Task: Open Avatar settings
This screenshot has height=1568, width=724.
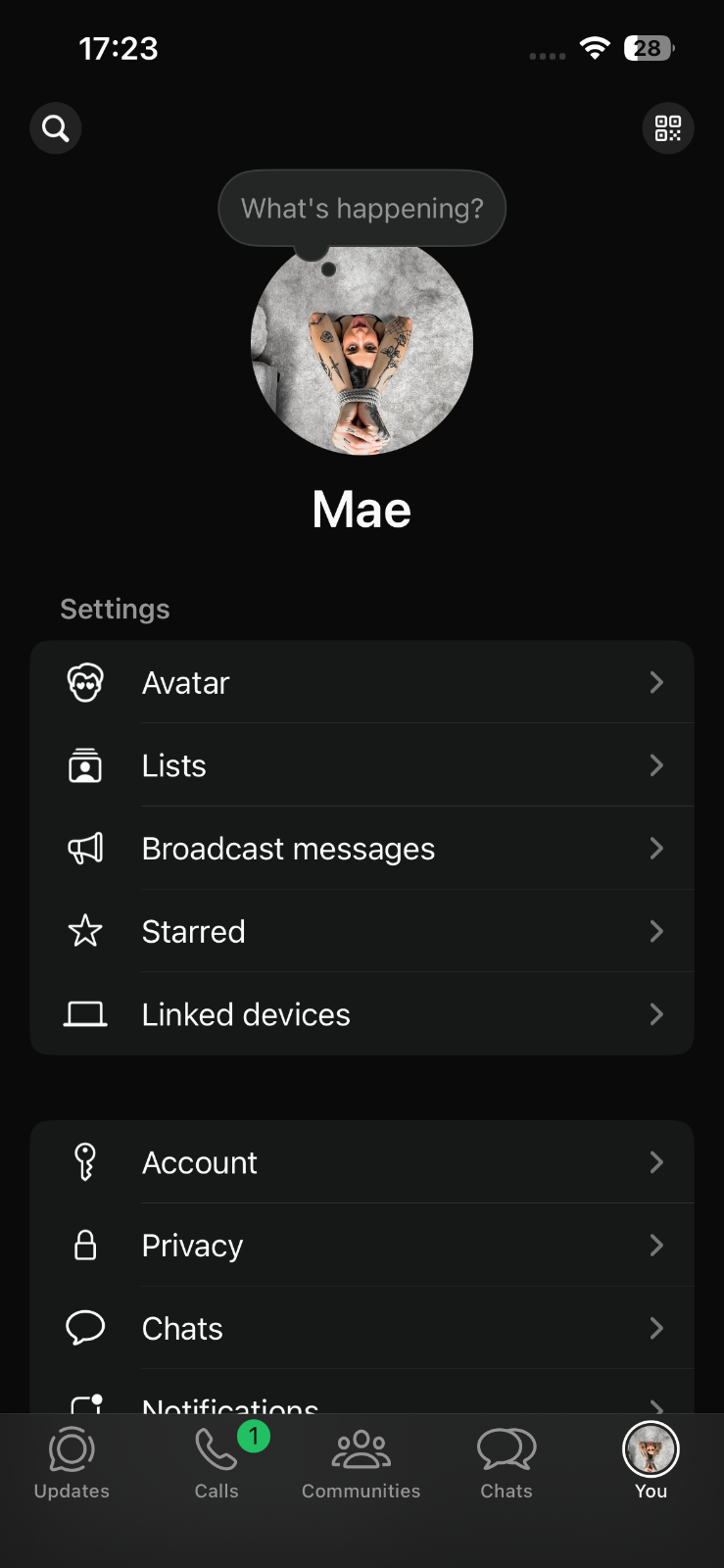Action: pos(362,682)
